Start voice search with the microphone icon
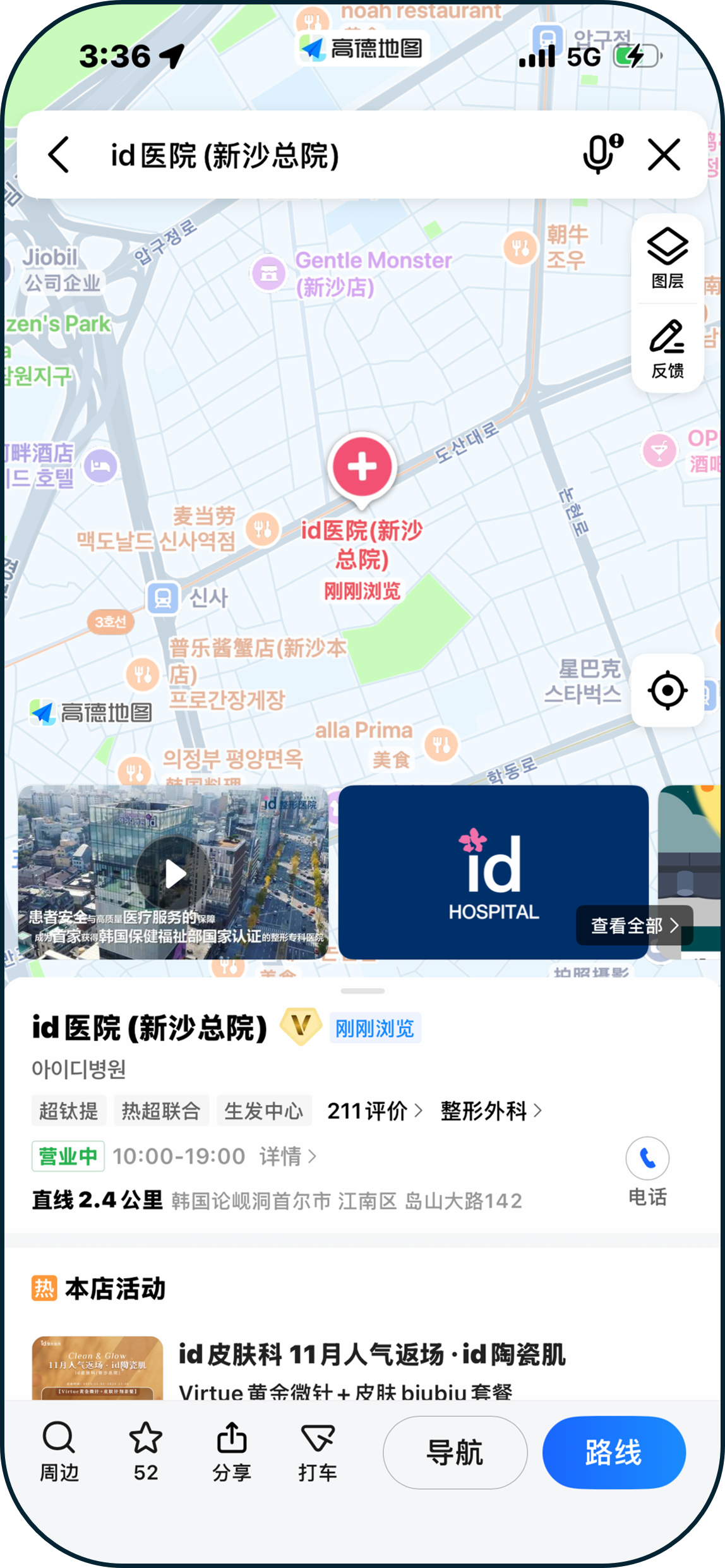 point(601,154)
